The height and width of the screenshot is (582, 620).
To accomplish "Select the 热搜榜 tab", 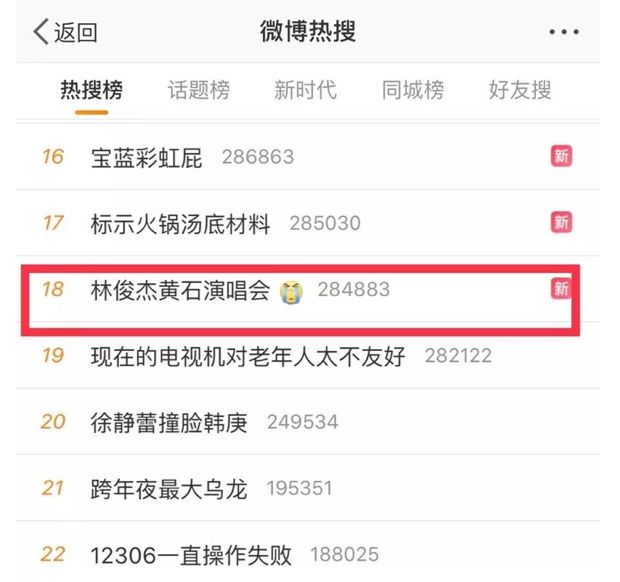I will pos(91,90).
